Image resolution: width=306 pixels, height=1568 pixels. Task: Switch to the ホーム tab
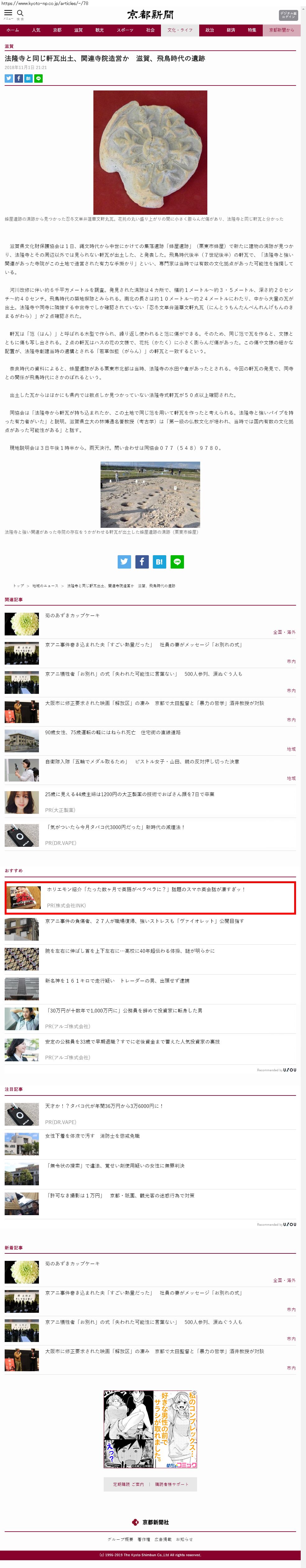(x=13, y=30)
